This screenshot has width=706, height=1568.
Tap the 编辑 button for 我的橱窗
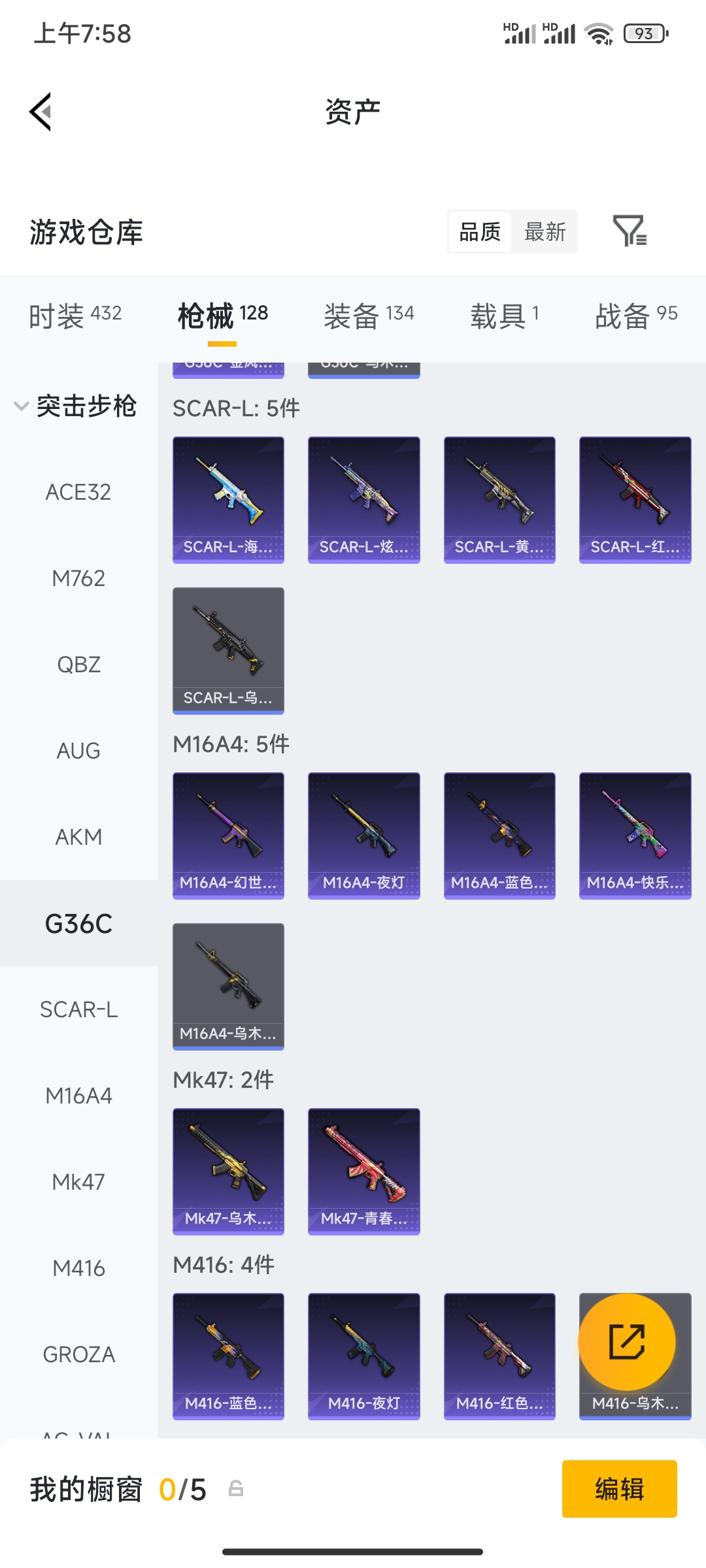tap(619, 1489)
